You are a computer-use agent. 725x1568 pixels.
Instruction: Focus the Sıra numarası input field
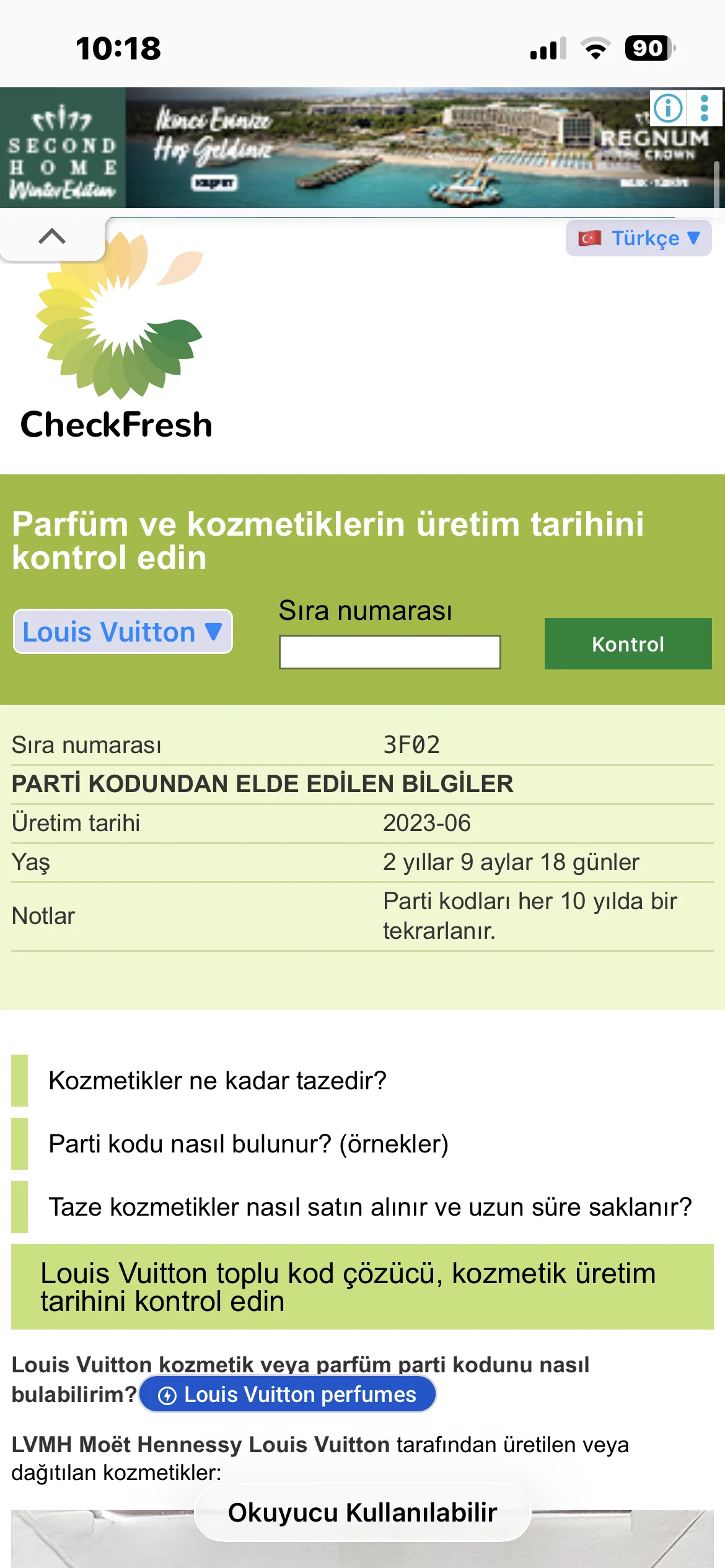point(390,652)
